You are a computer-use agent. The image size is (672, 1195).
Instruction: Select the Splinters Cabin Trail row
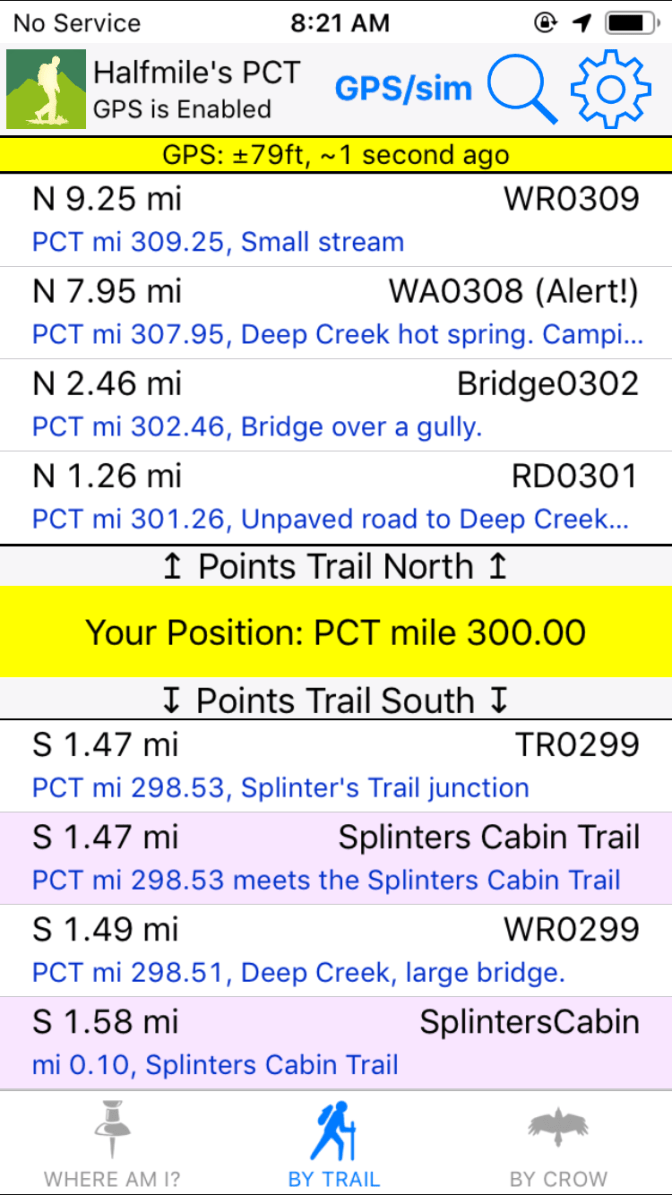(x=336, y=857)
